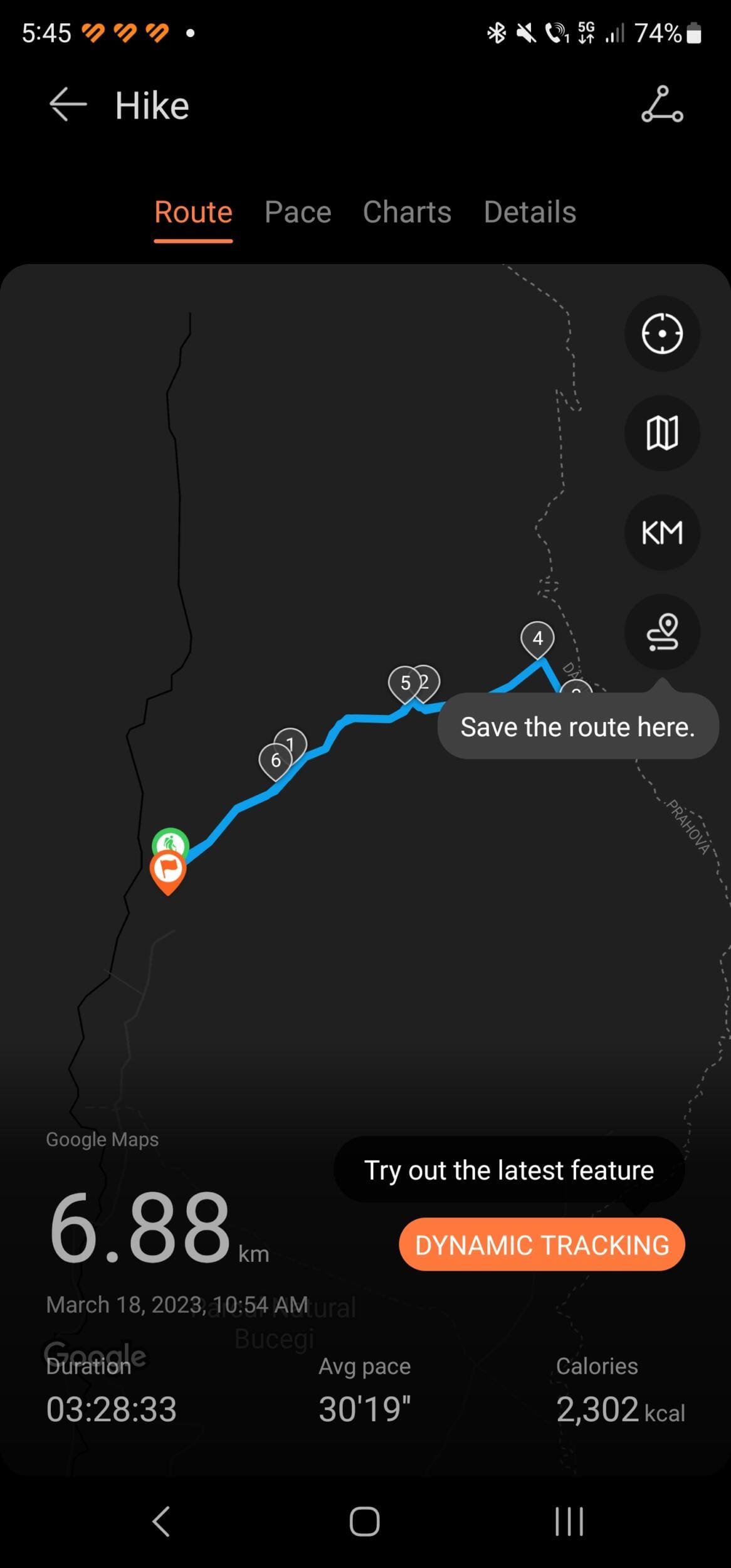
Task: Recenter the map on the route
Action: [x=662, y=333]
